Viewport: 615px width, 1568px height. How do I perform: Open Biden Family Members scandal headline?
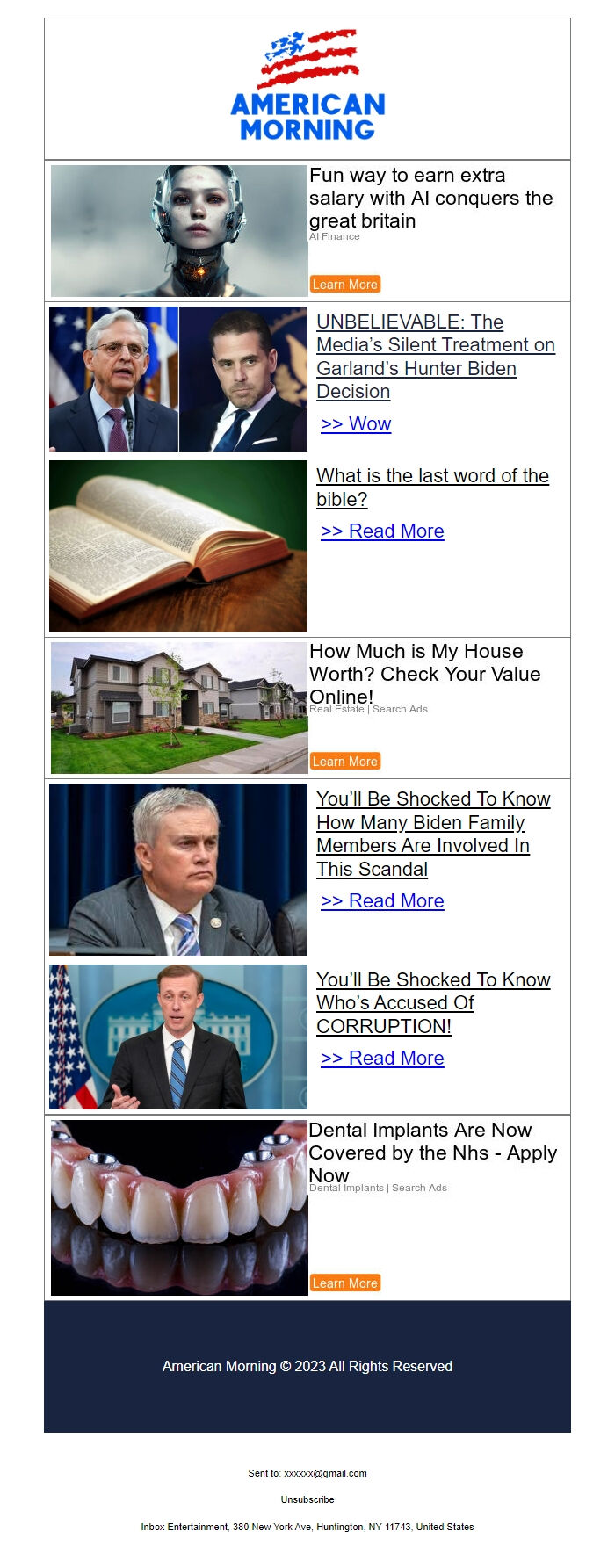point(433,834)
